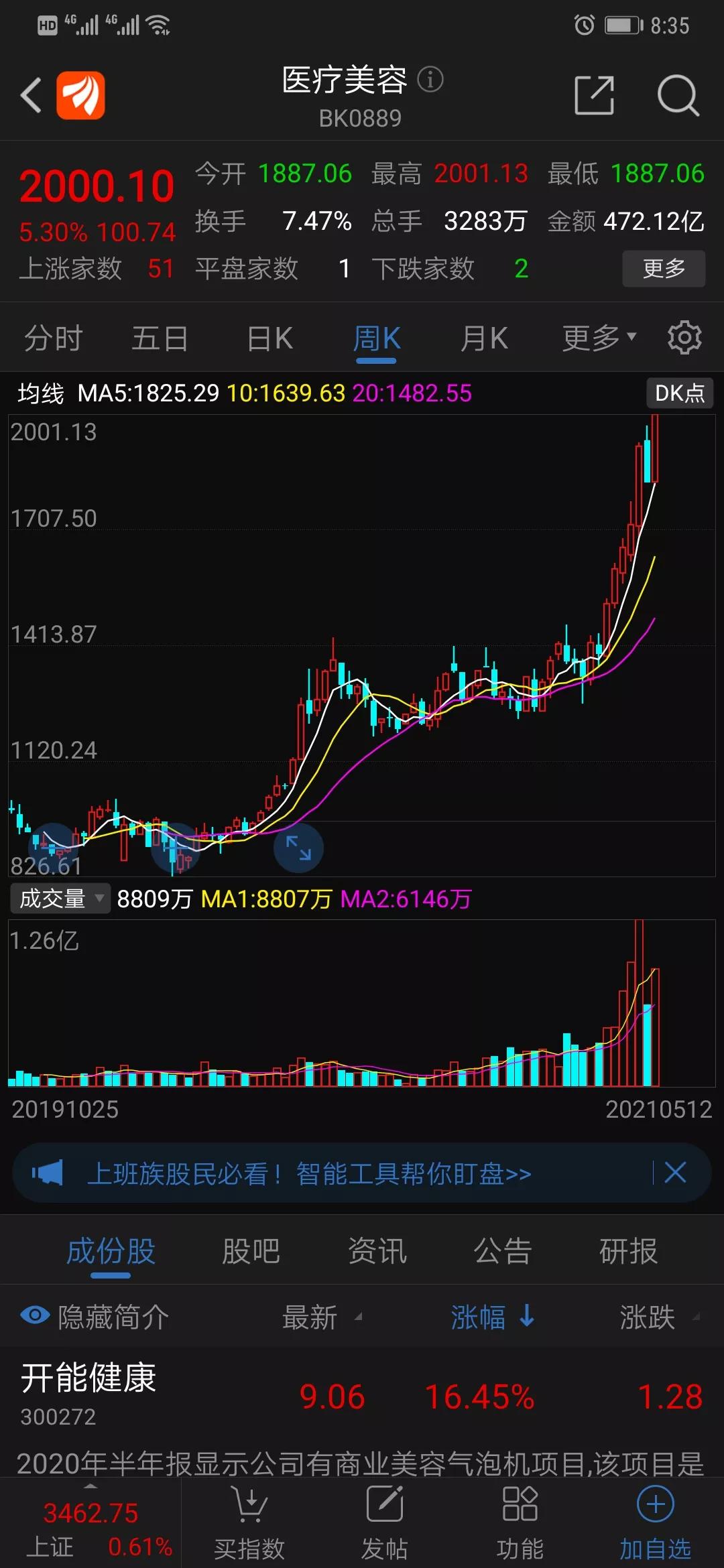Share this sector page
724x1568 pixels.
[x=595, y=95]
